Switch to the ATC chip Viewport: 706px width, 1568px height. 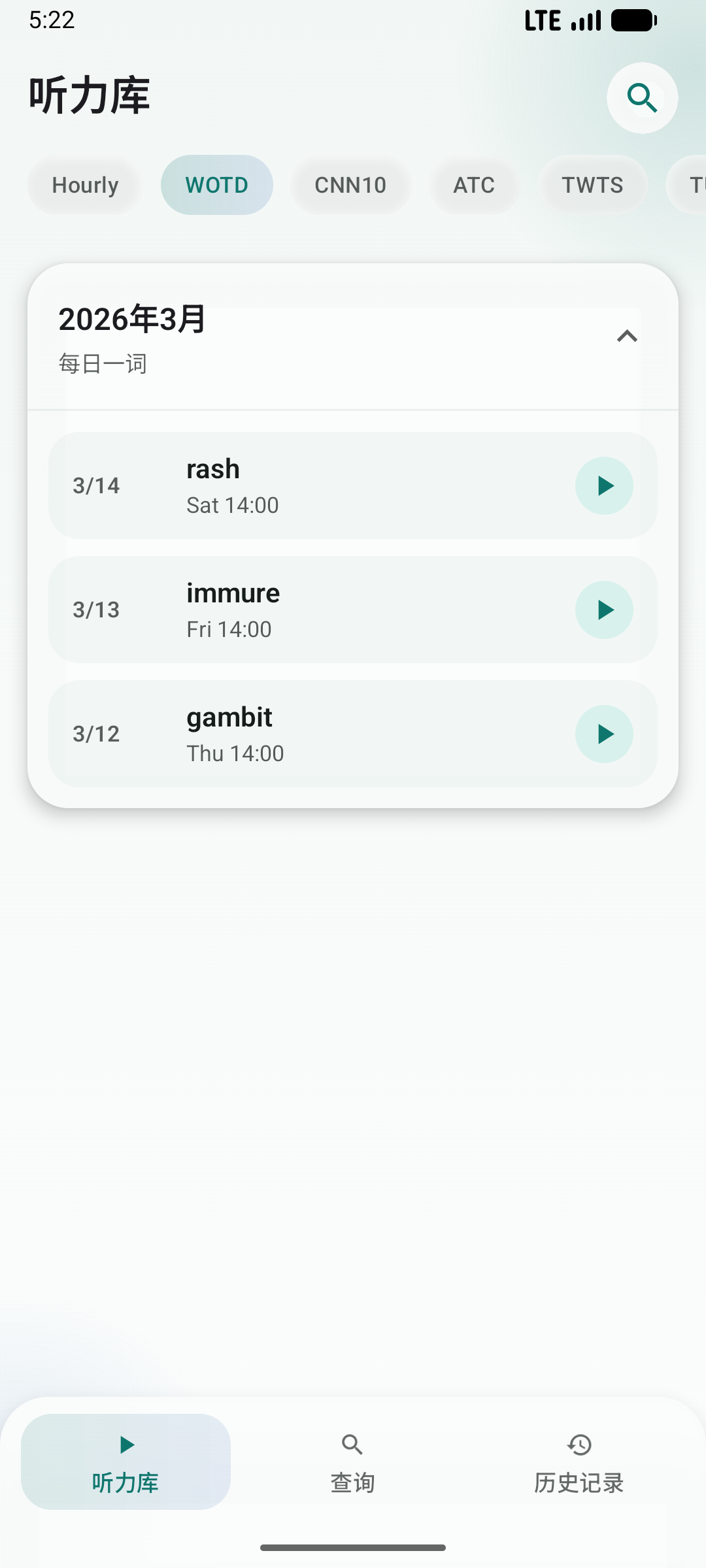pyautogui.click(x=474, y=185)
